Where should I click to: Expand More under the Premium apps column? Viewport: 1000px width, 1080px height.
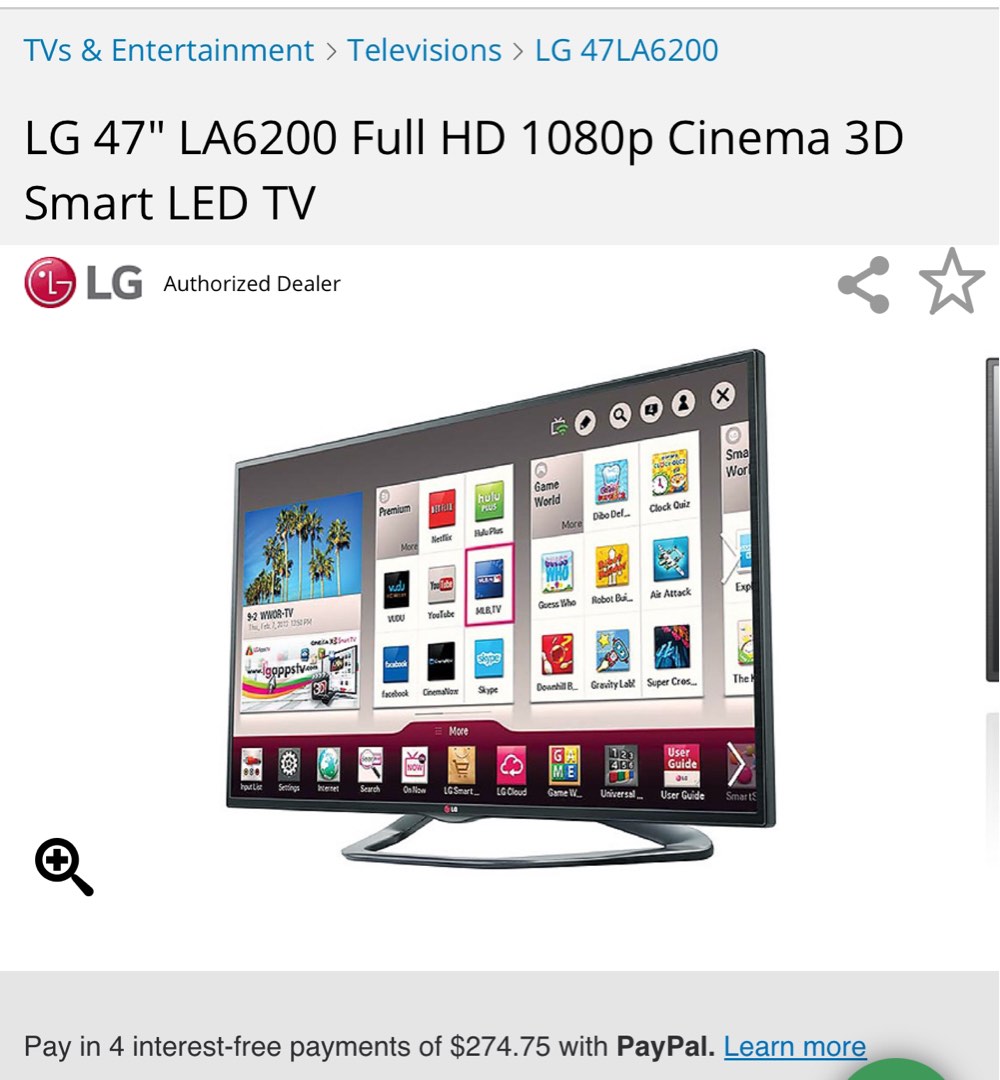click(408, 545)
